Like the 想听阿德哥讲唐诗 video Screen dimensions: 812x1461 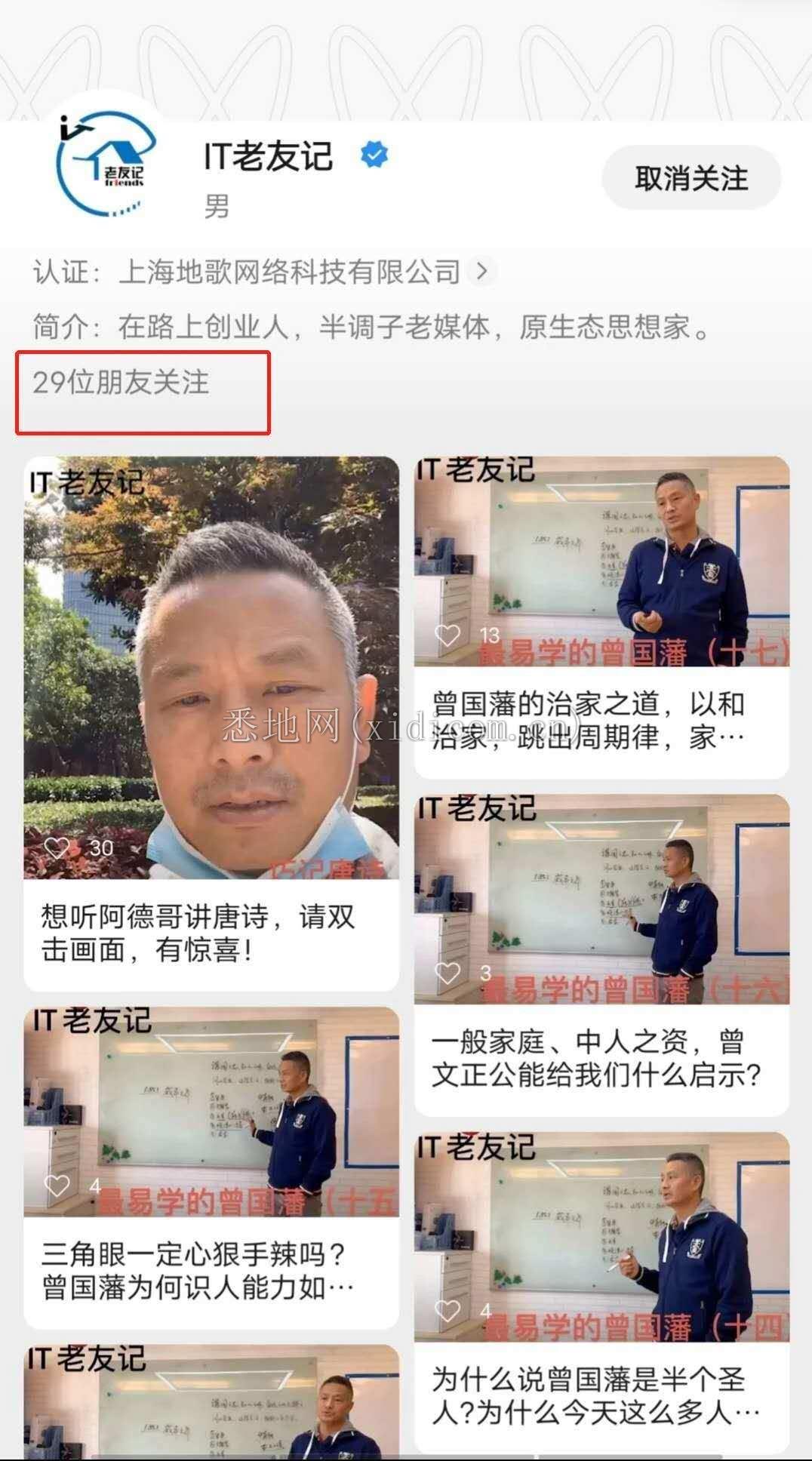(57, 847)
